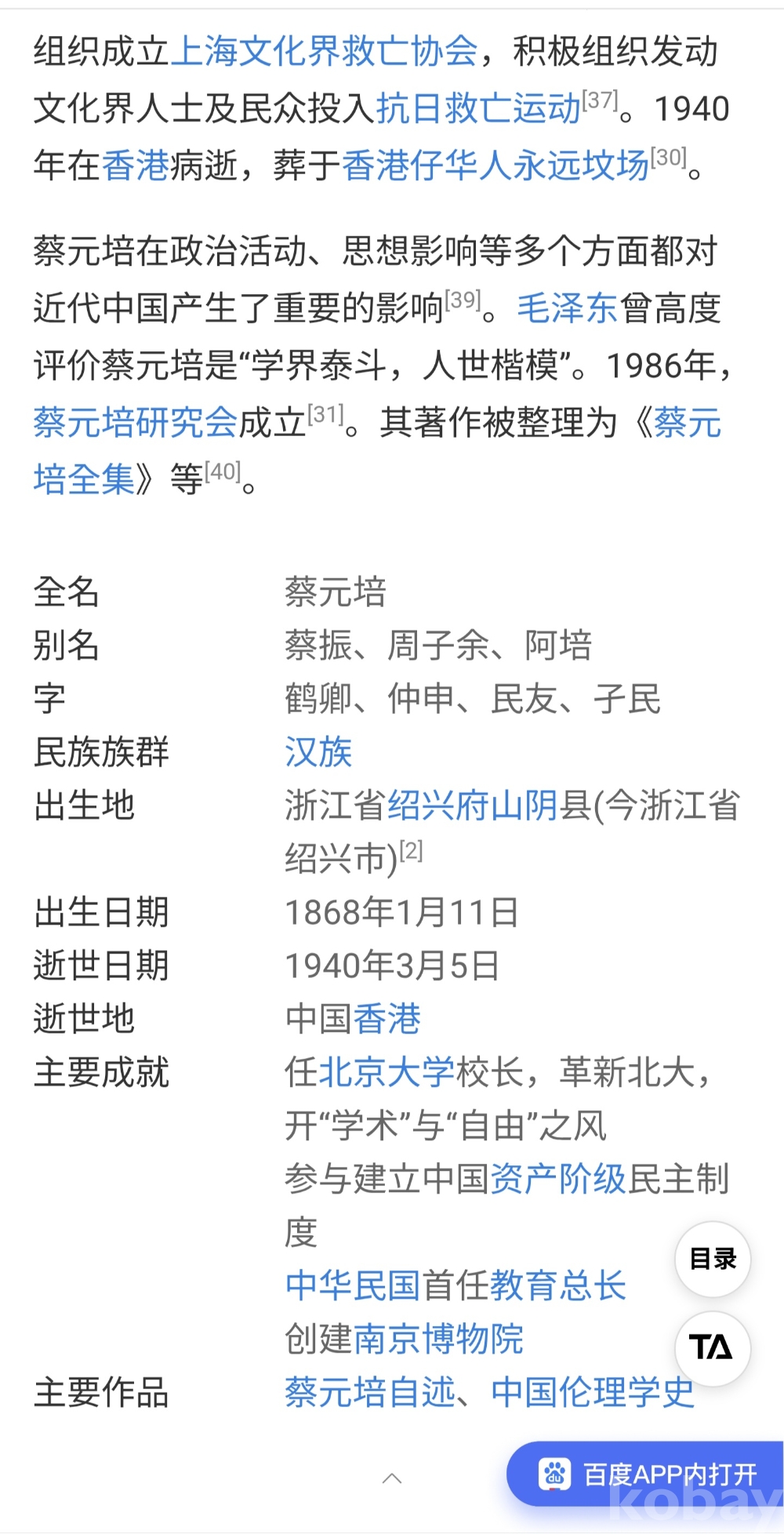Tap the 中华民国 link
This screenshot has width=784, height=1534.
coord(353,1285)
